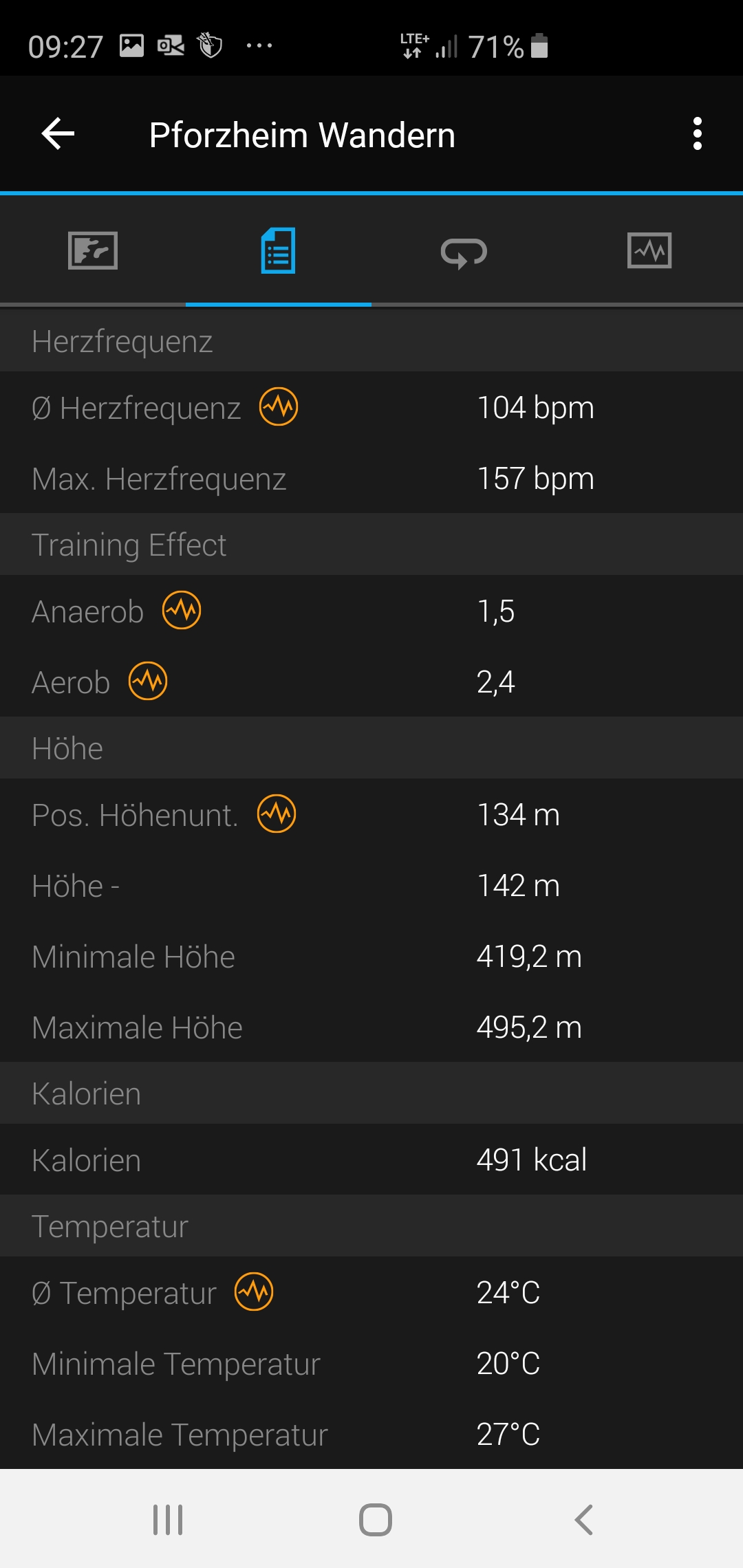Image resolution: width=743 pixels, height=1568 pixels.
Task: Tap the chart icon beside Ø Temperatur
Action: click(254, 1292)
